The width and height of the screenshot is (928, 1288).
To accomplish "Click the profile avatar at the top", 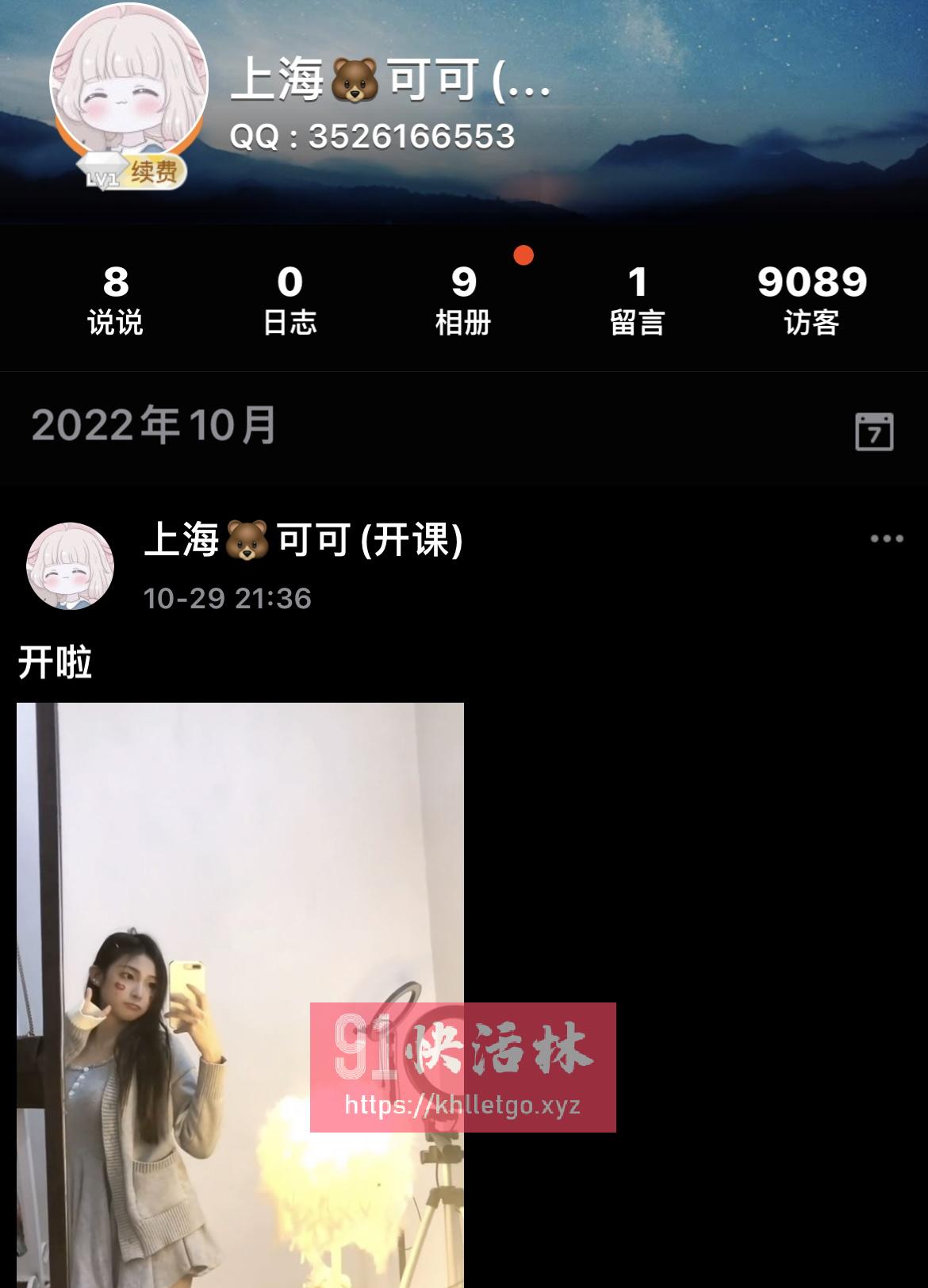I will [127, 83].
